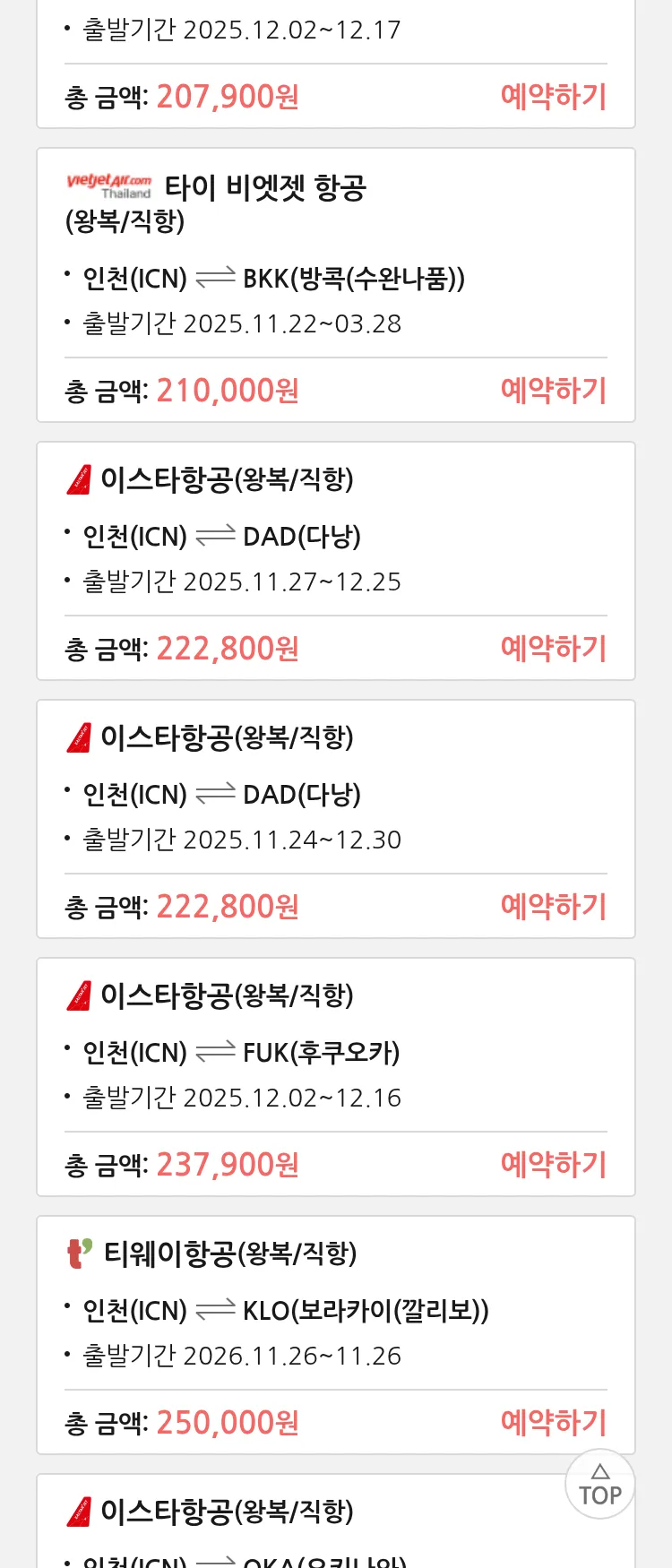Jump back up with the TOP button
672x1568 pixels.
coord(599,1484)
